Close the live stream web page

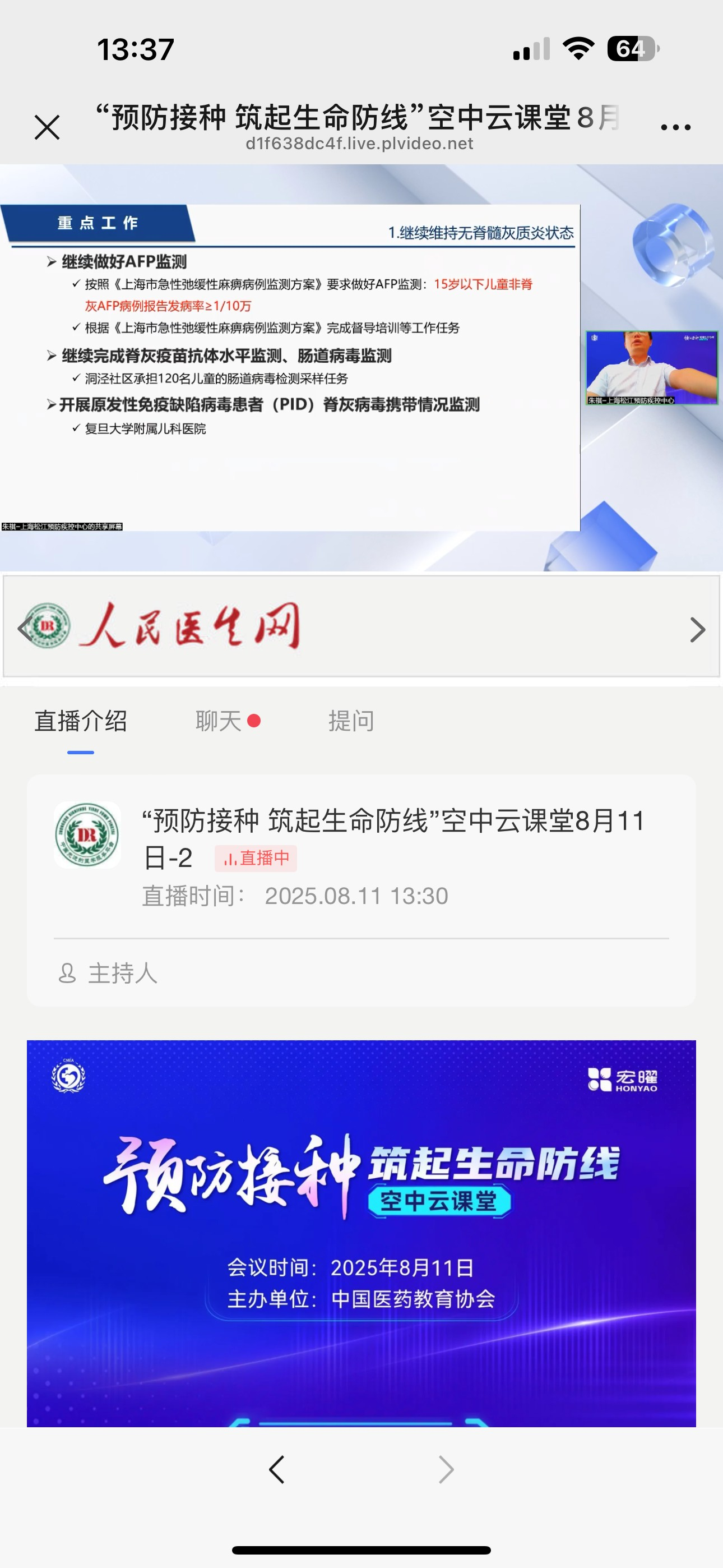(x=47, y=127)
